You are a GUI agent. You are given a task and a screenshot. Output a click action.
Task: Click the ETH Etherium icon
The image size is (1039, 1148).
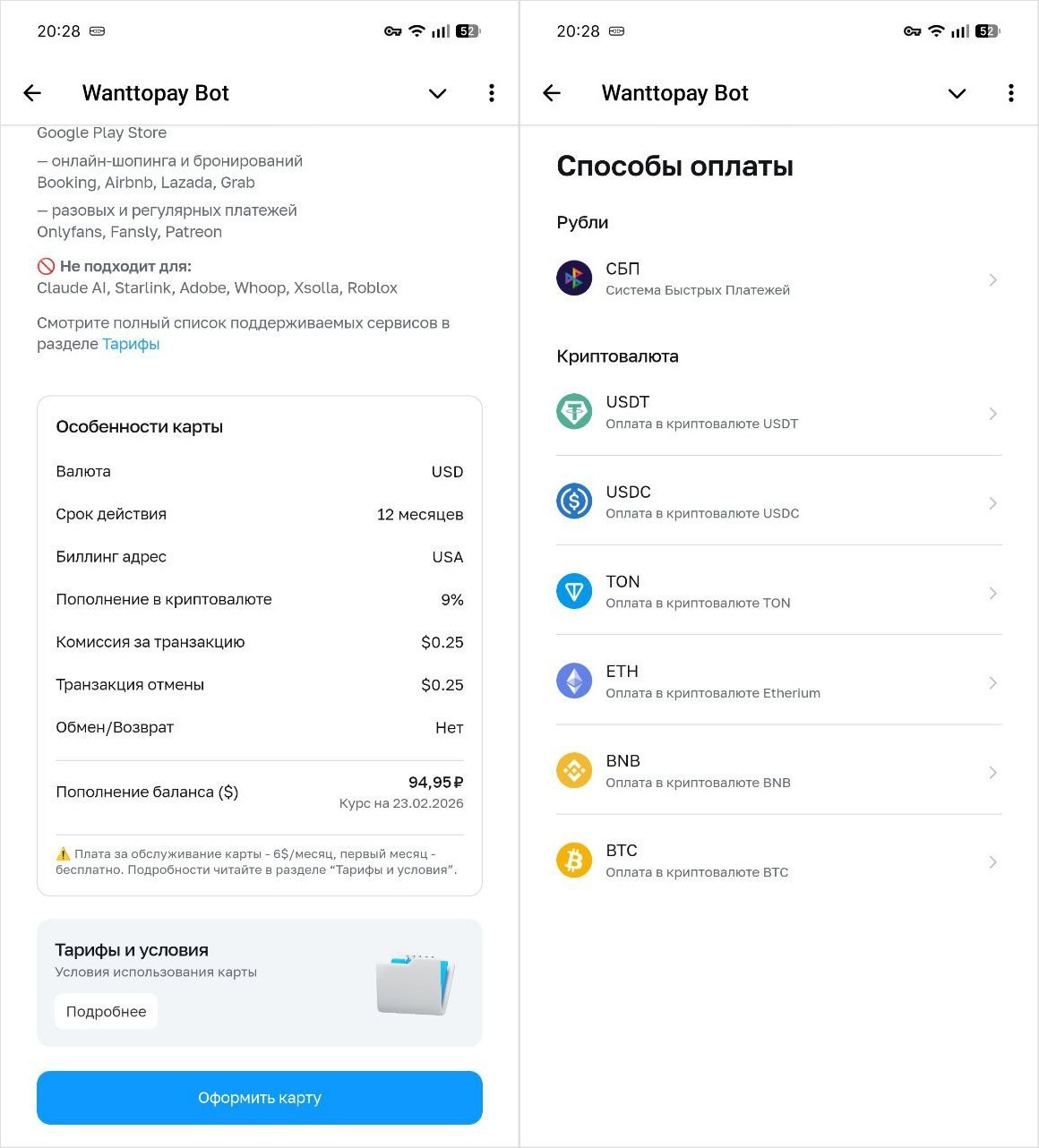pos(574,681)
